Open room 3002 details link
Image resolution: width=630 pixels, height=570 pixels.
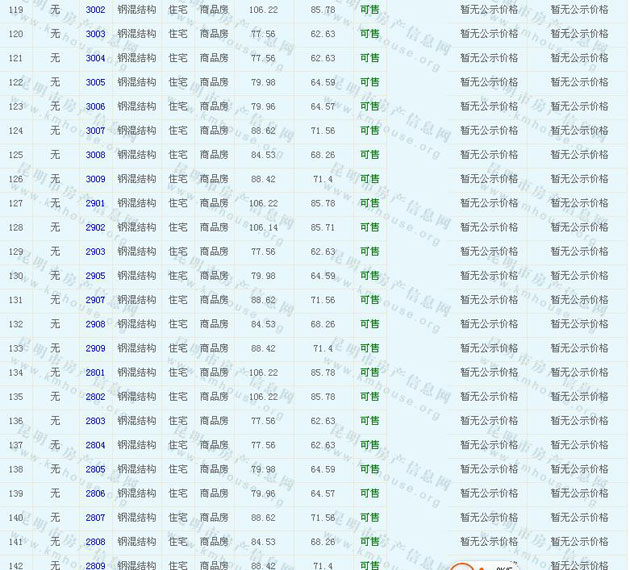(x=95, y=10)
